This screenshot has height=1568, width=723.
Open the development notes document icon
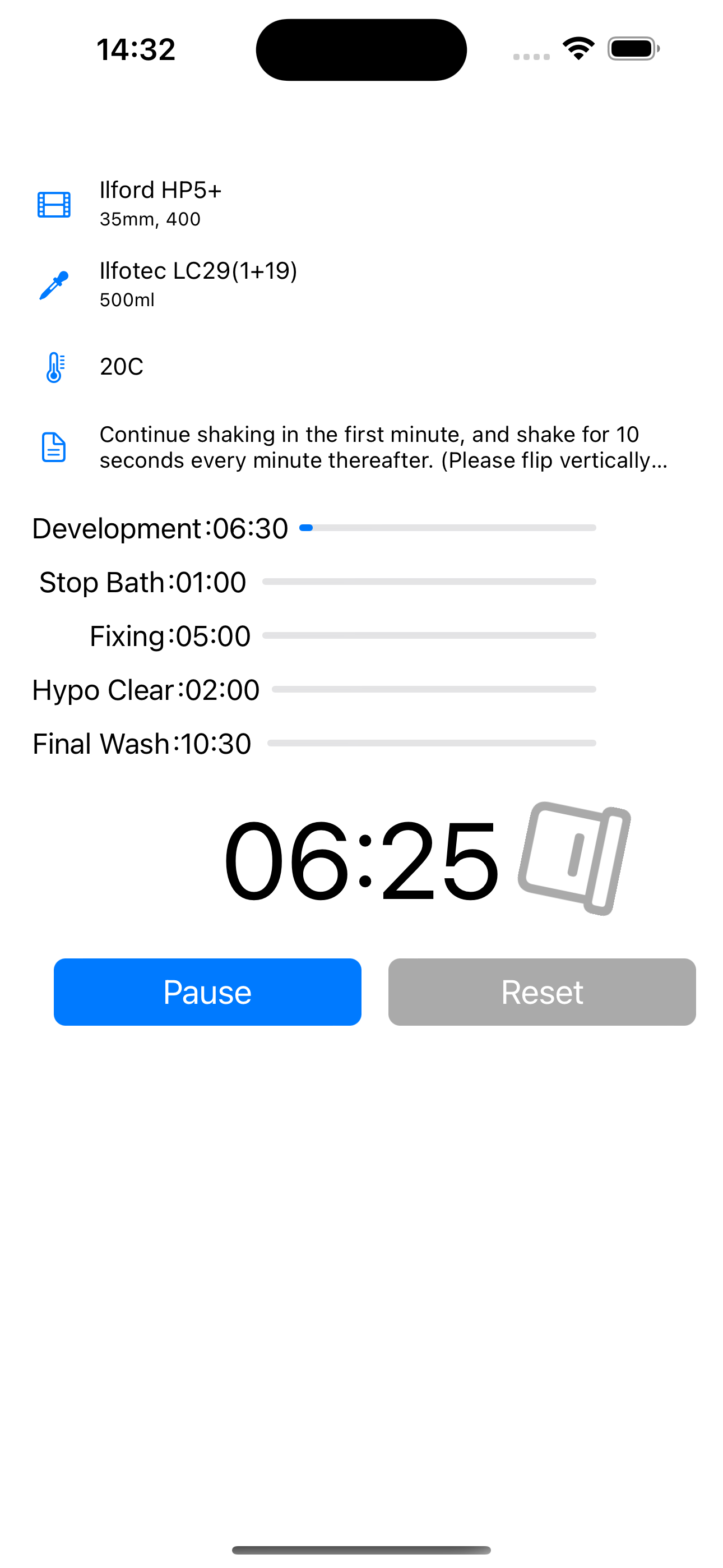coord(54,447)
